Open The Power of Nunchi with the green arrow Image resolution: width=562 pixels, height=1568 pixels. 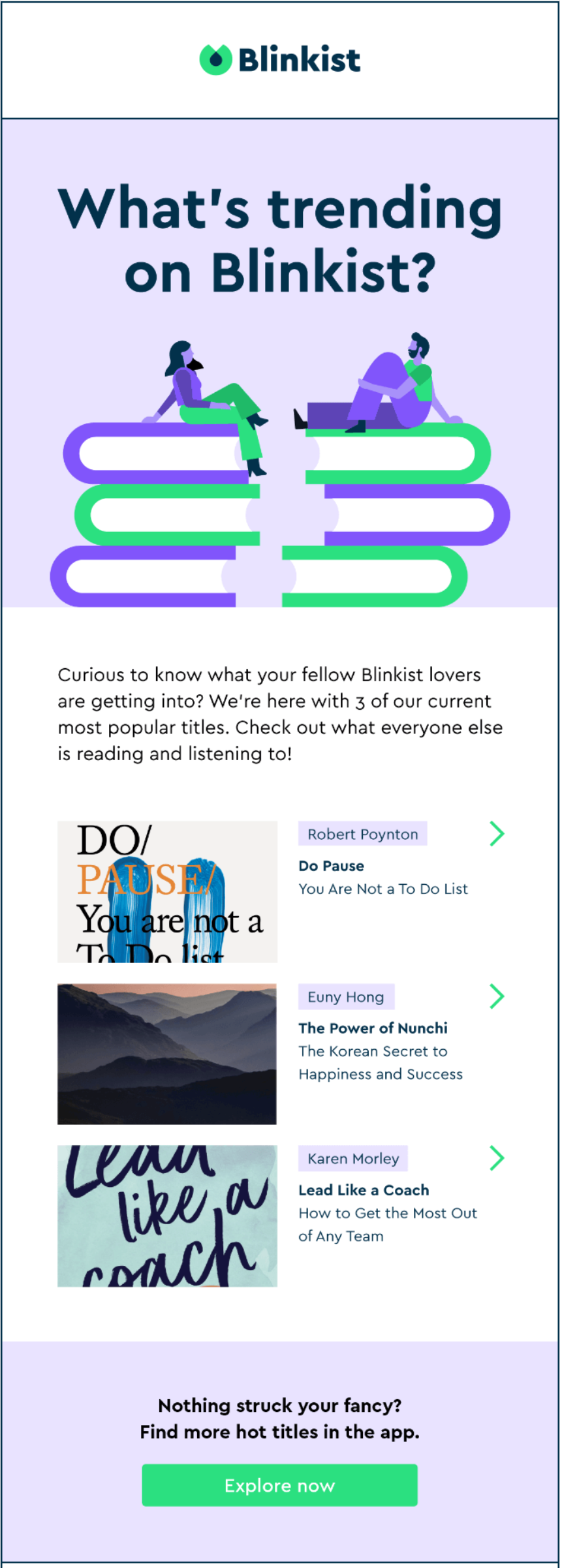pyautogui.click(x=497, y=996)
